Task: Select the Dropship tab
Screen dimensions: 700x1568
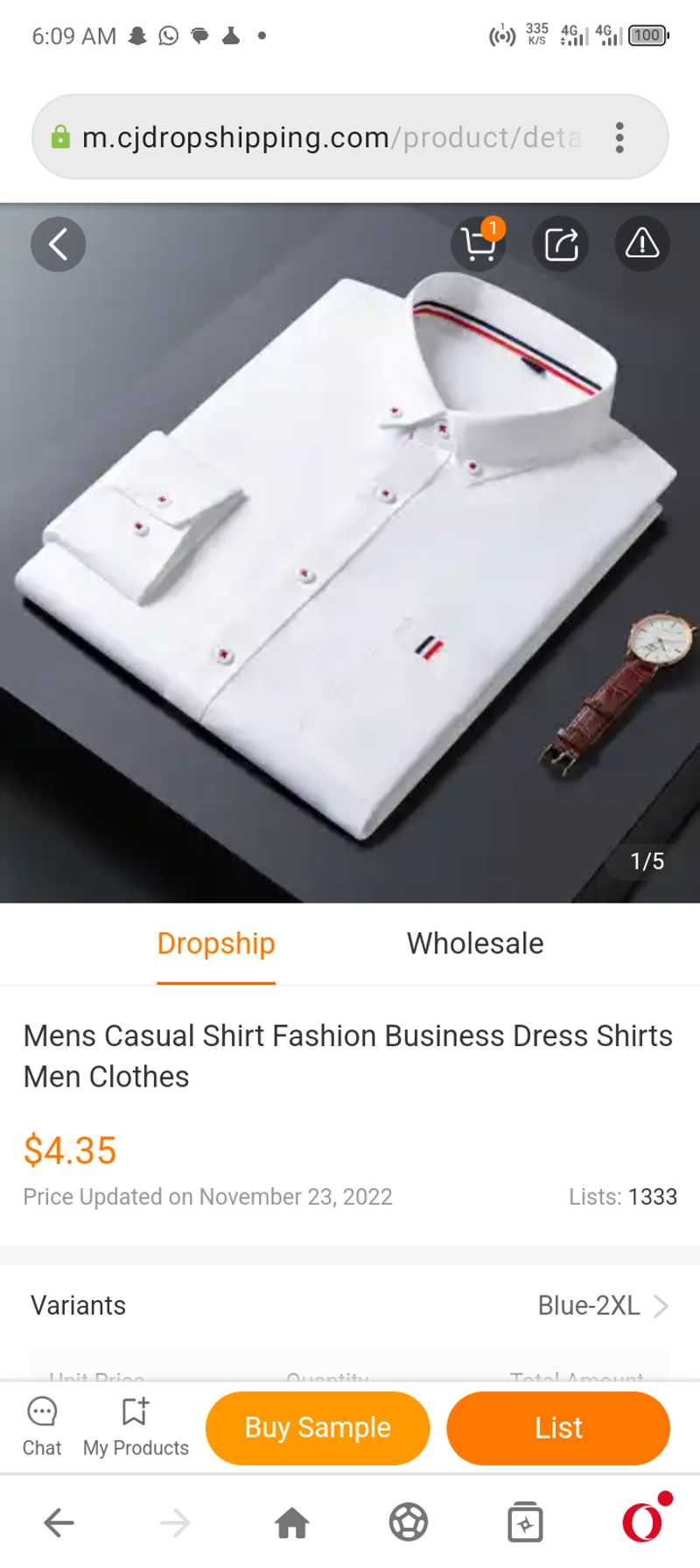Action: click(216, 944)
